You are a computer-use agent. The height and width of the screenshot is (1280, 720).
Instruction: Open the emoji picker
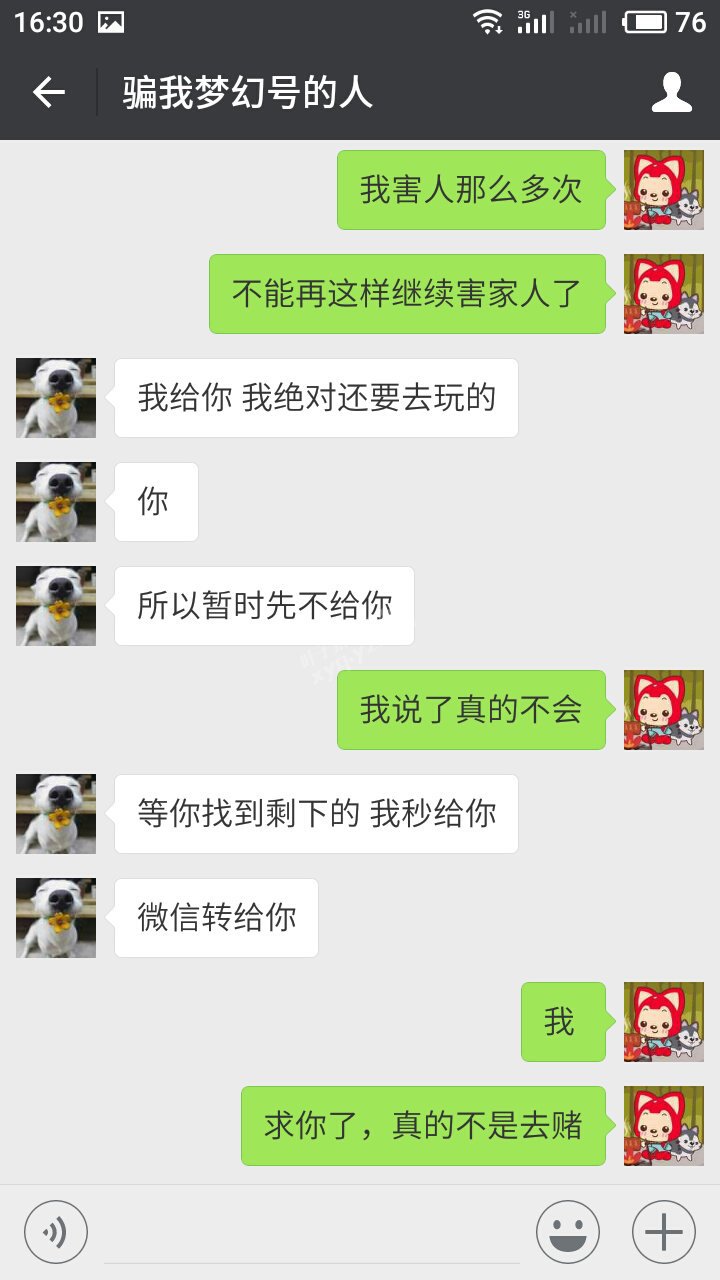[x=568, y=1232]
